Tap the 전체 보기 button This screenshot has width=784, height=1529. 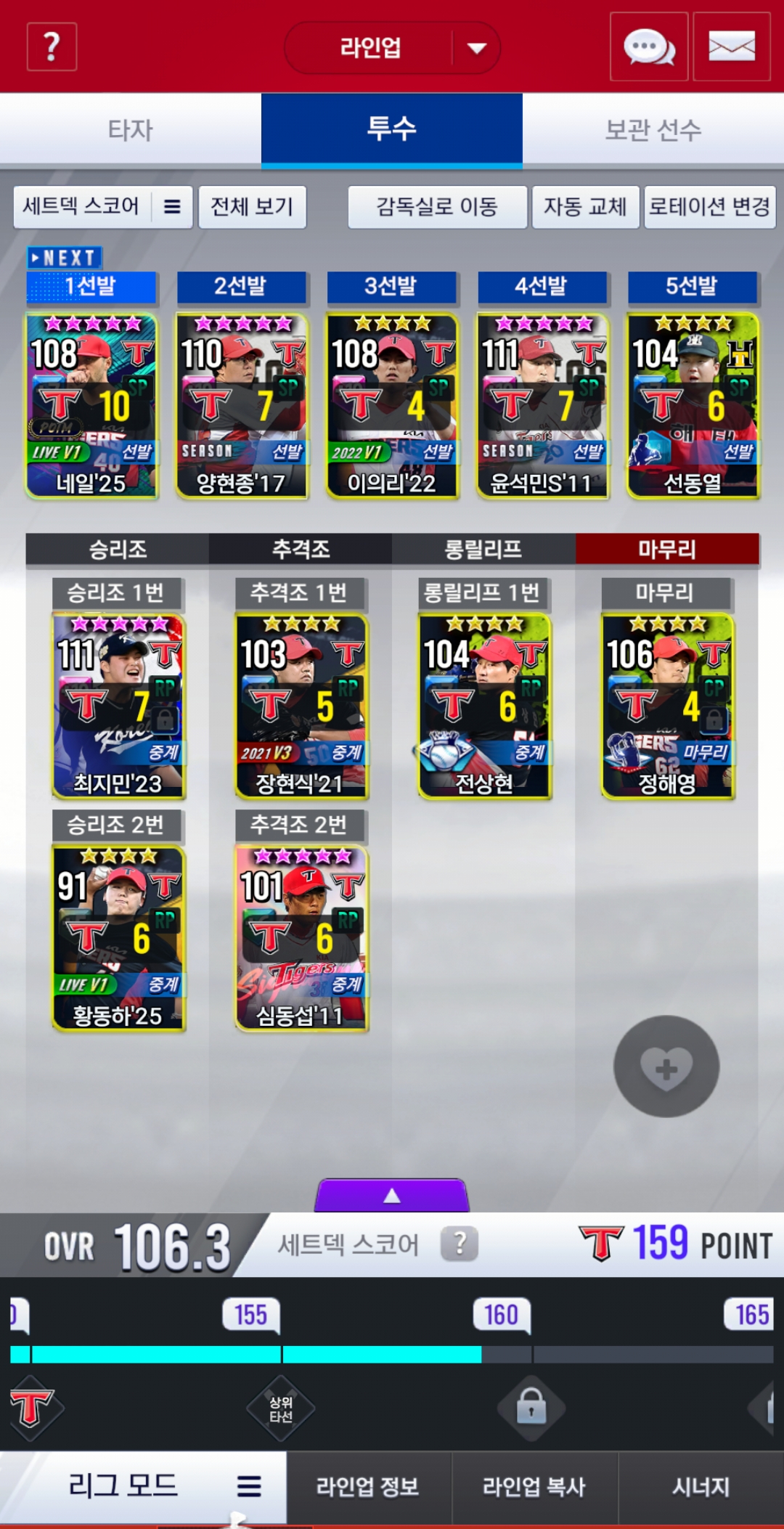(x=252, y=207)
